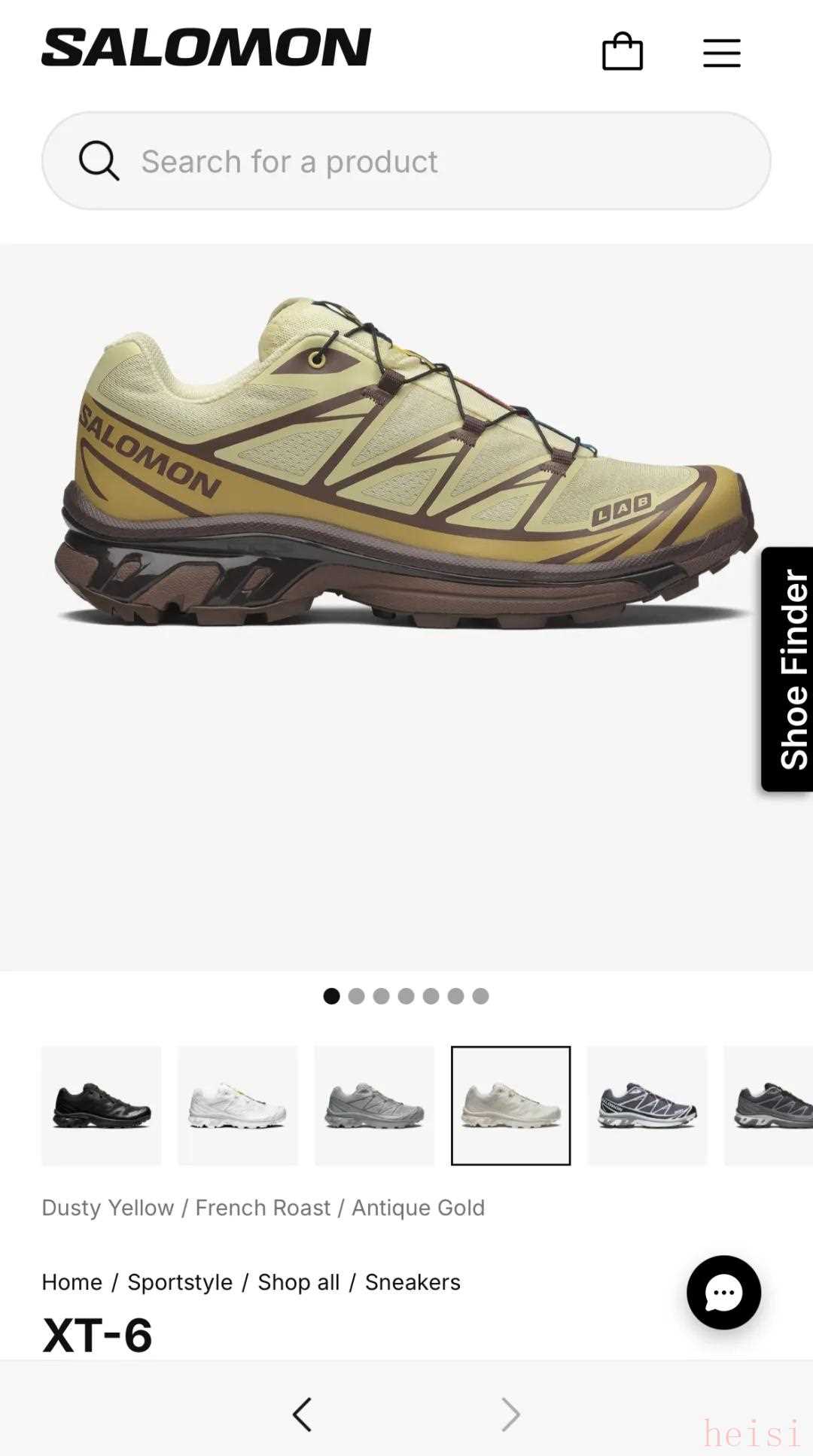Open the shopping bag

(x=623, y=51)
